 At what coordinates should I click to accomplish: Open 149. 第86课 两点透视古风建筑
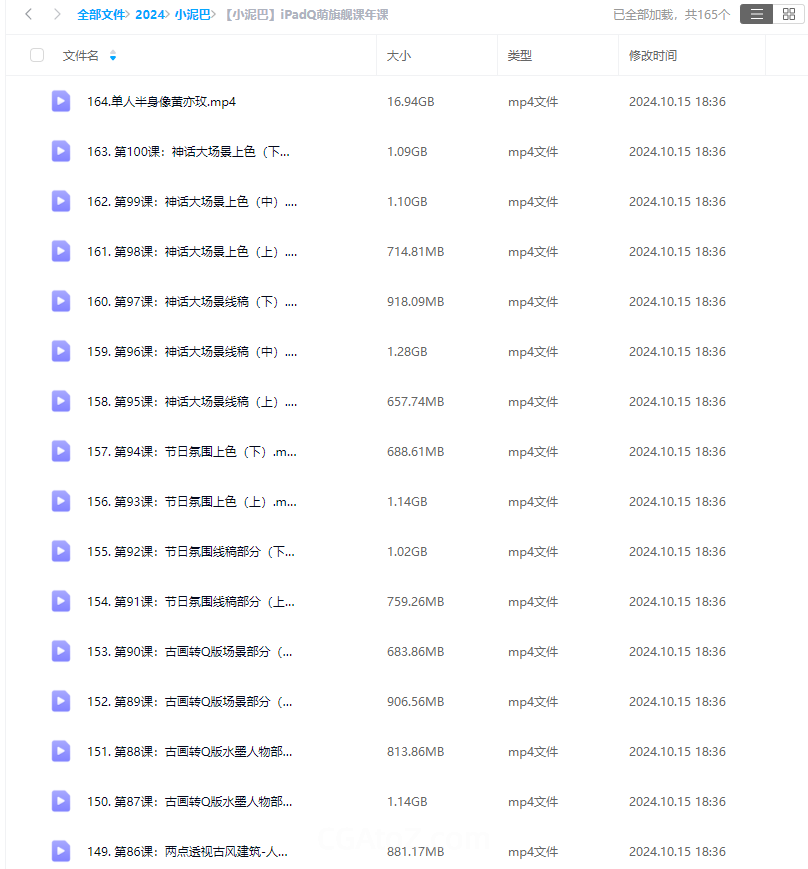187,852
